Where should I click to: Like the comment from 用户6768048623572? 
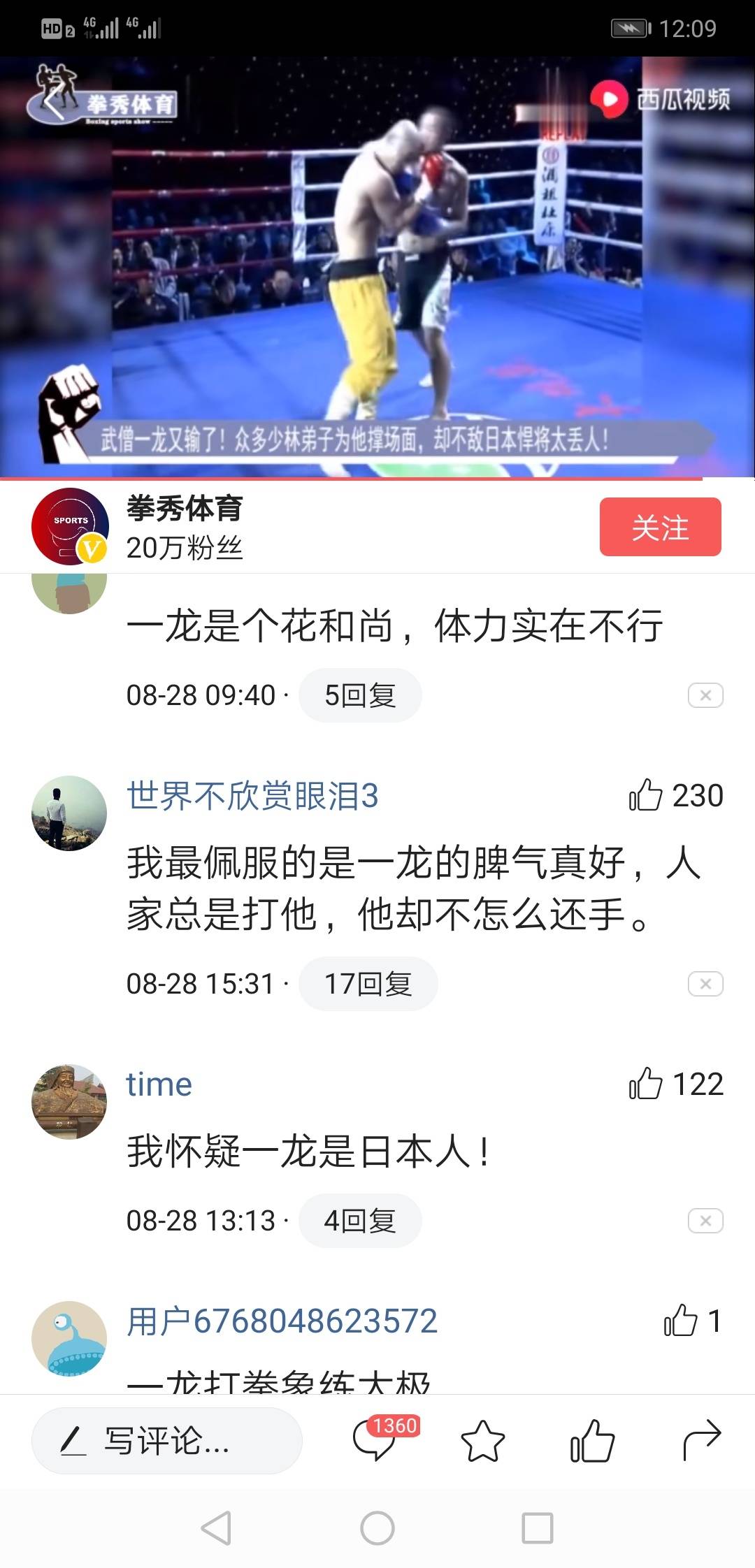pos(681,1321)
